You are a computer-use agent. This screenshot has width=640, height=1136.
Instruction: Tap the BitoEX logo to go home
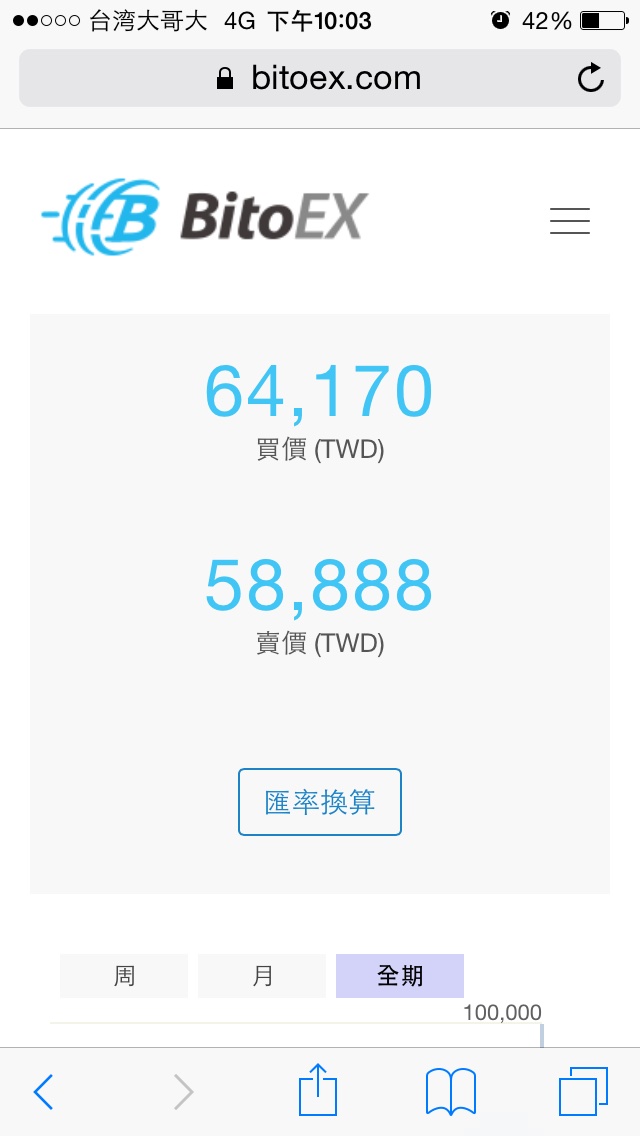(x=205, y=215)
